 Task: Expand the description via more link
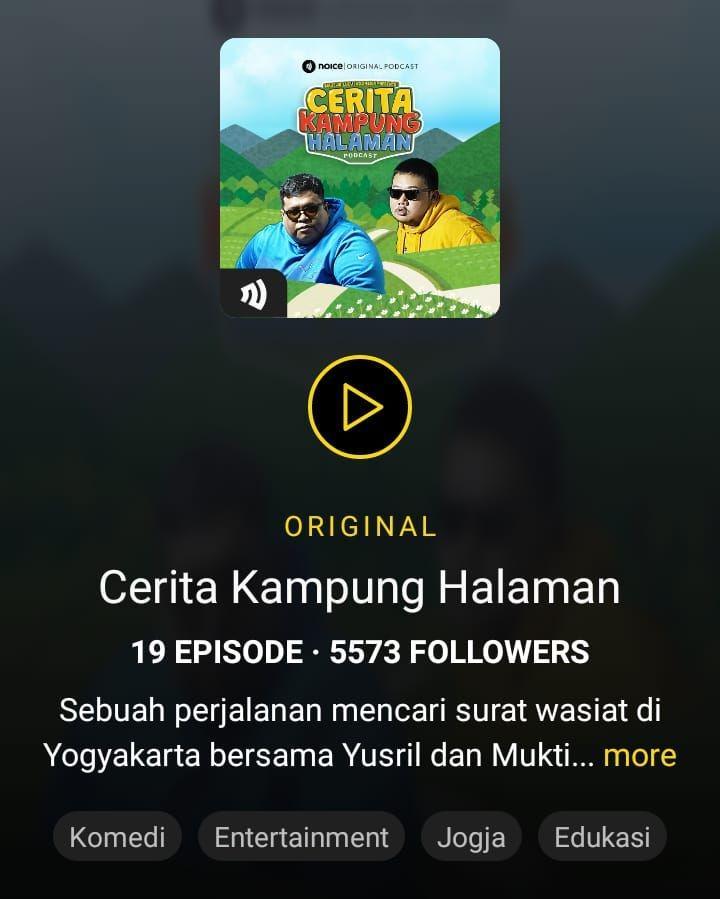[639, 755]
